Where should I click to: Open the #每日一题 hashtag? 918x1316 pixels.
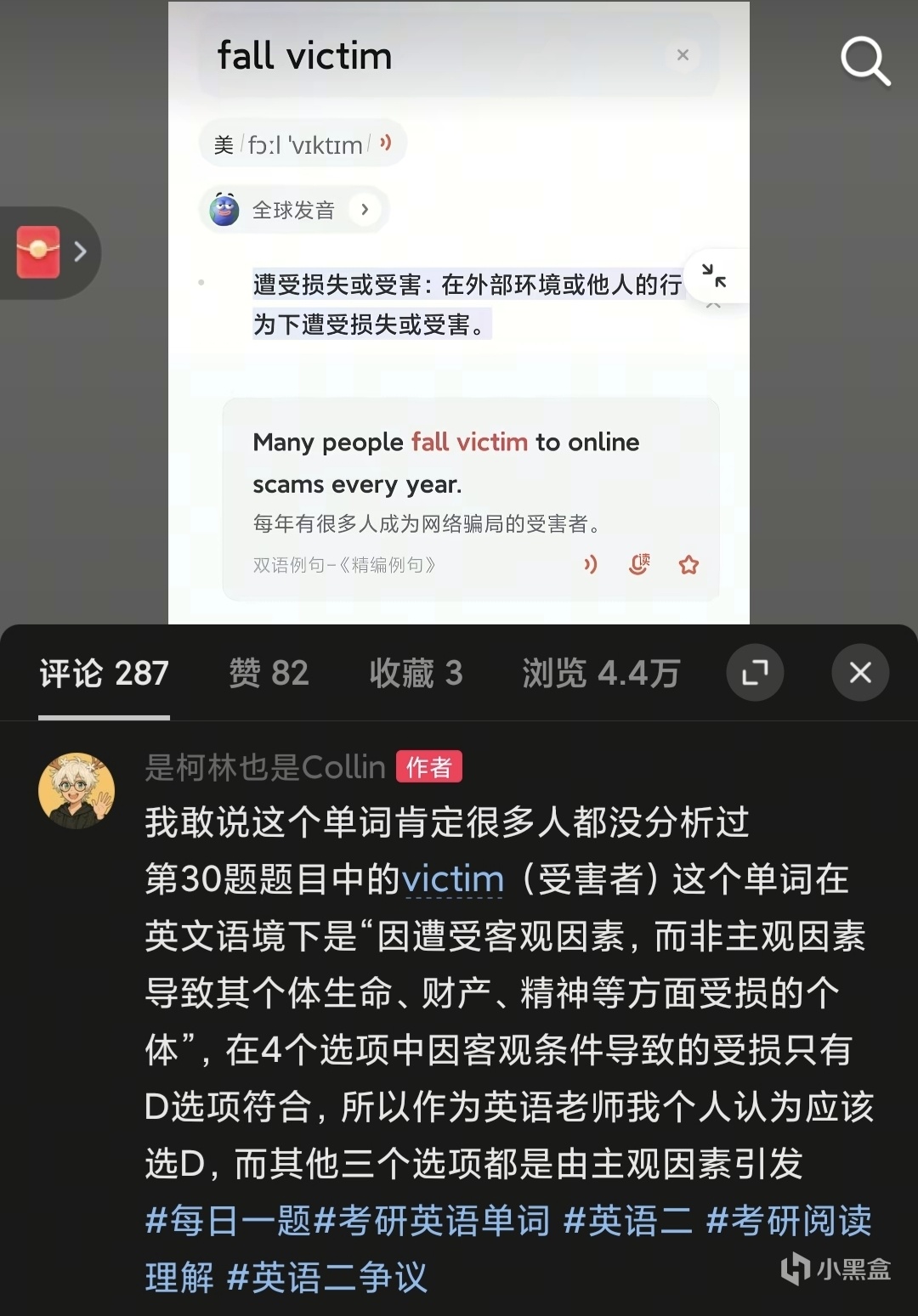pos(228,1221)
